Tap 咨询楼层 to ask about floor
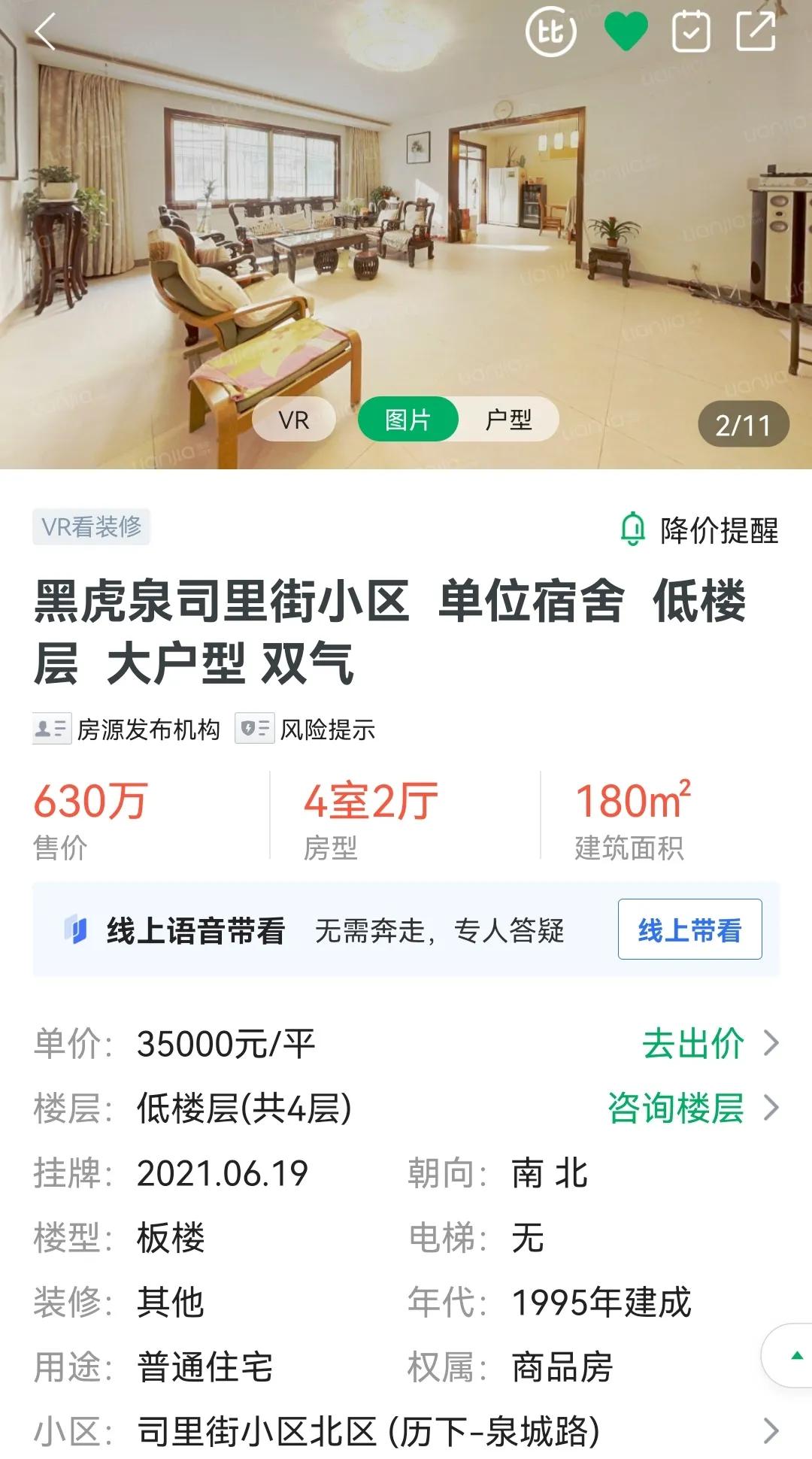Image resolution: width=812 pixels, height=1459 pixels. click(x=692, y=1108)
